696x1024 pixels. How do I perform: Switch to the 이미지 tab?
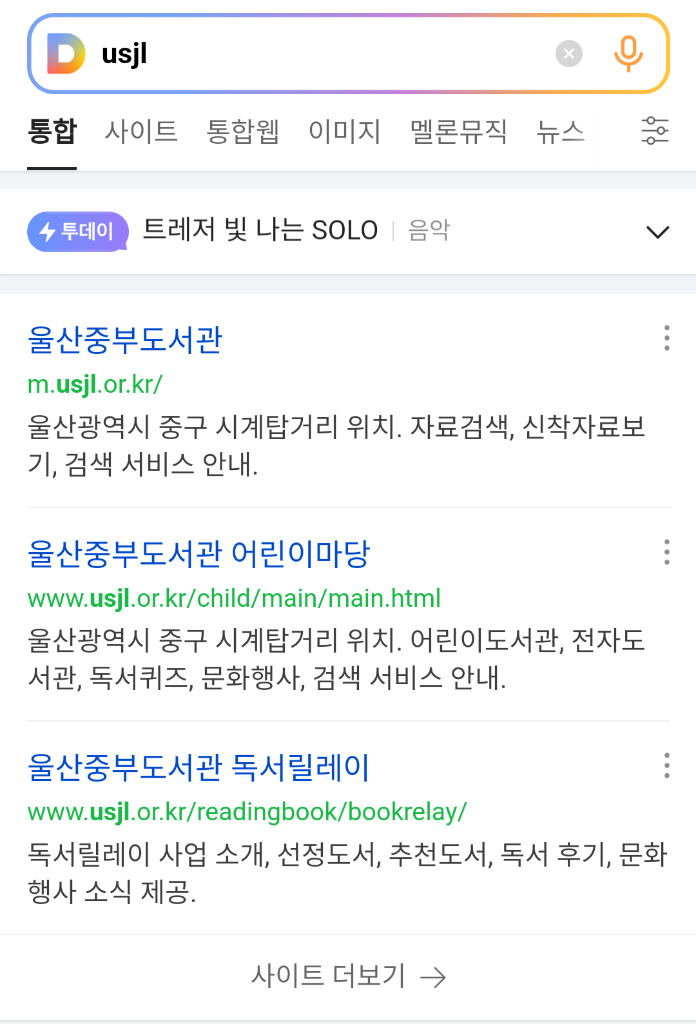point(345,131)
